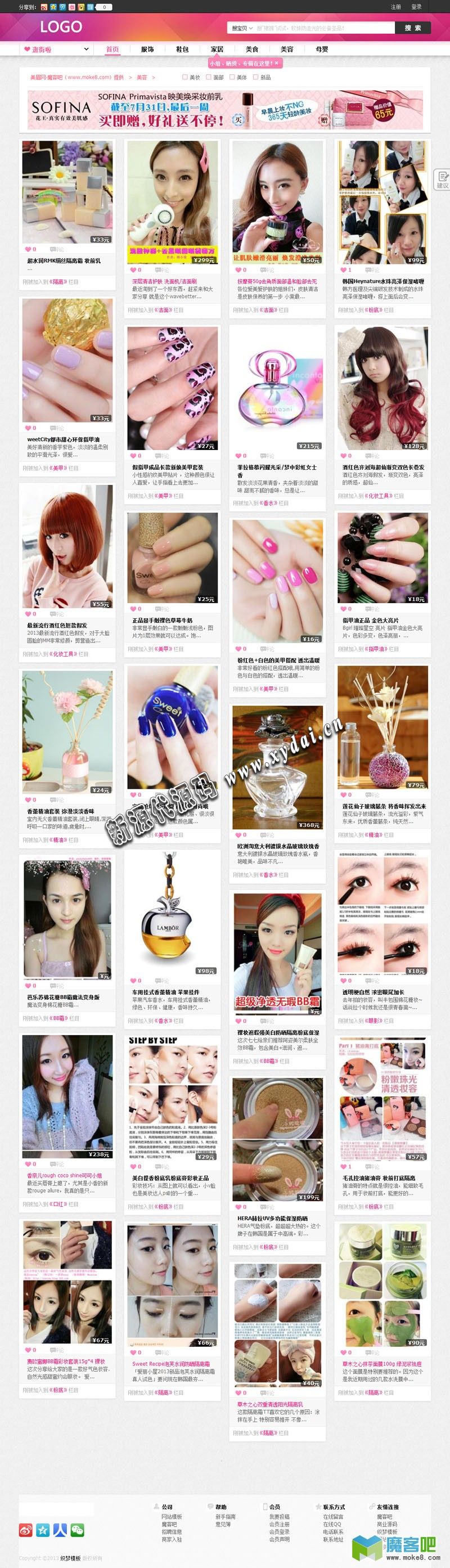Open the 建议 feedback side button
450x1568 pixels.
[x=442, y=180]
